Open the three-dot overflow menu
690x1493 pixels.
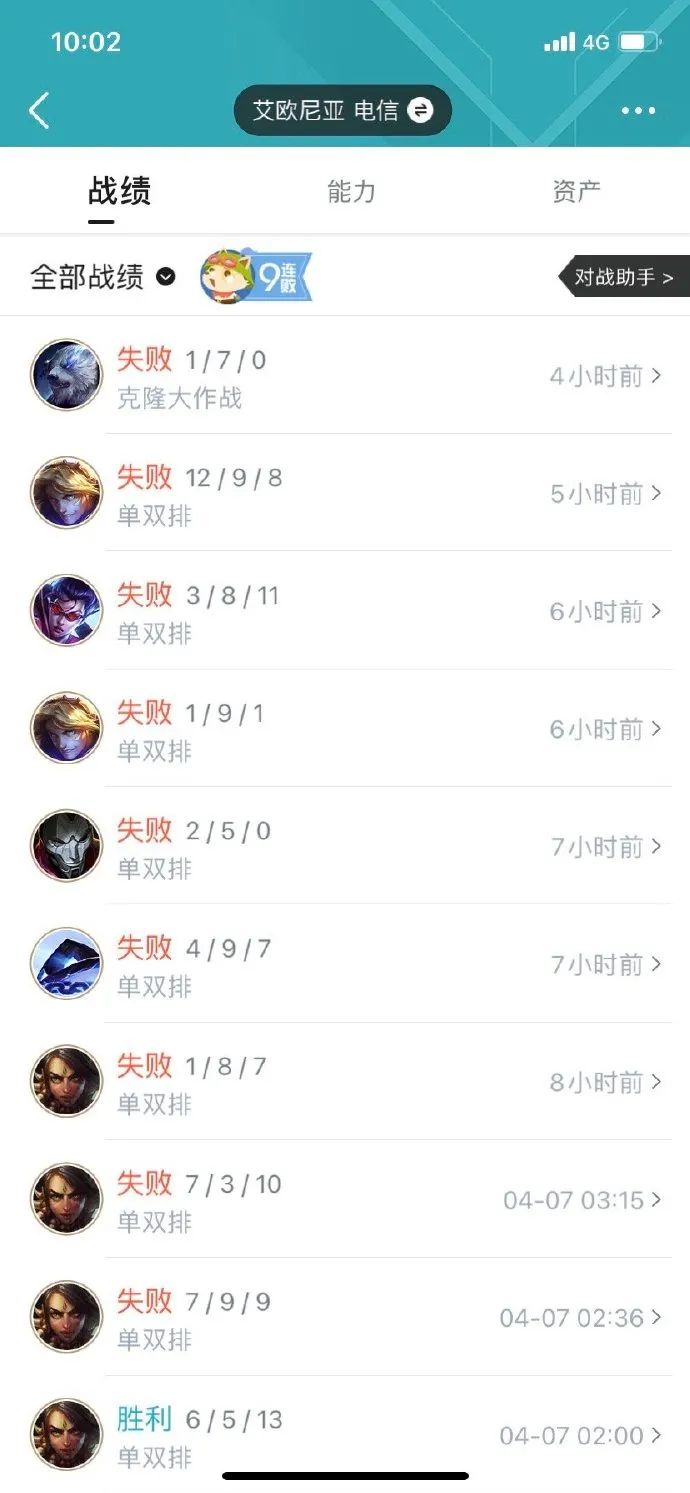coord(638,111)
